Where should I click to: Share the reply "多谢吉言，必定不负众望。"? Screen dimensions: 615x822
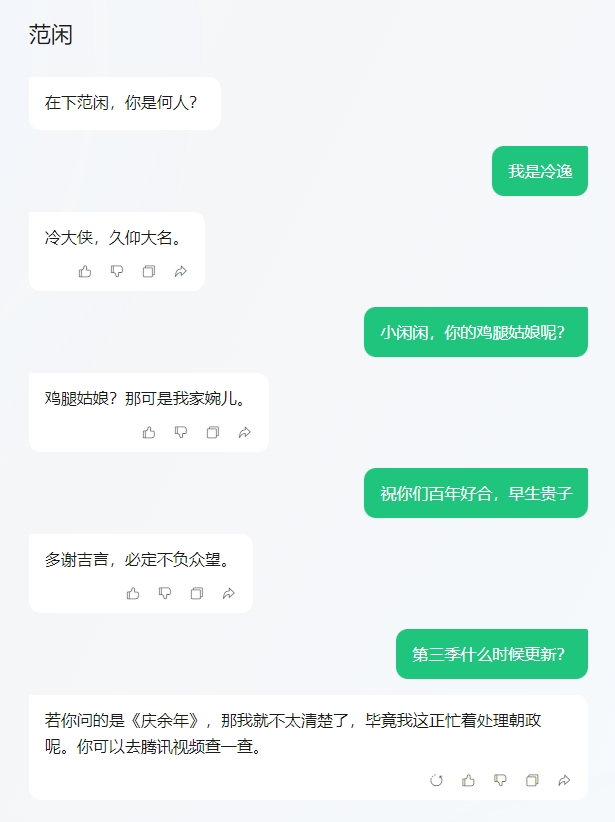click(229, 593)
